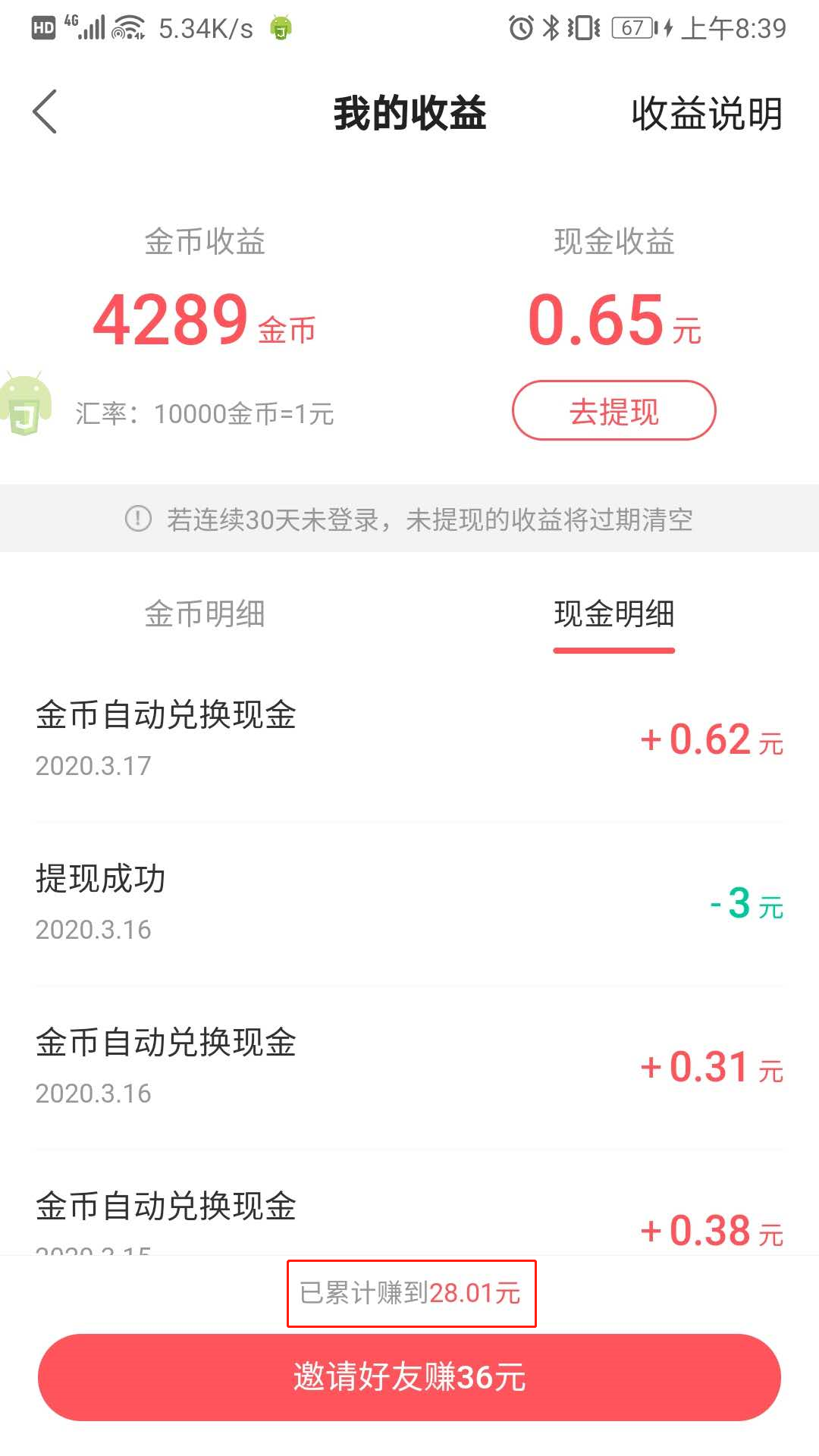Open 收益说明 earnings explanation

(706, 114)
